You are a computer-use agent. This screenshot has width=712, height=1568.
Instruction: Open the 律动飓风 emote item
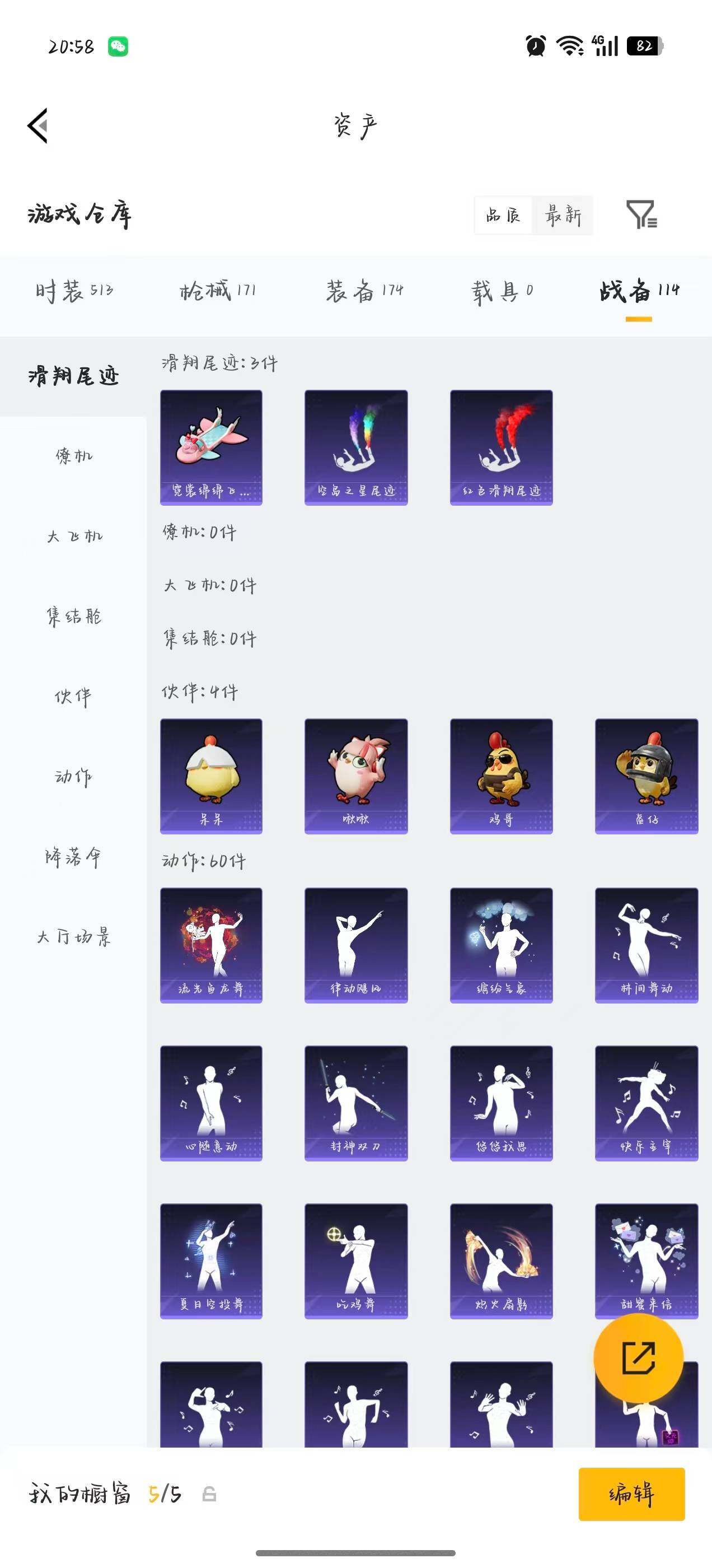pyautogui.click(x=356, y=945)
